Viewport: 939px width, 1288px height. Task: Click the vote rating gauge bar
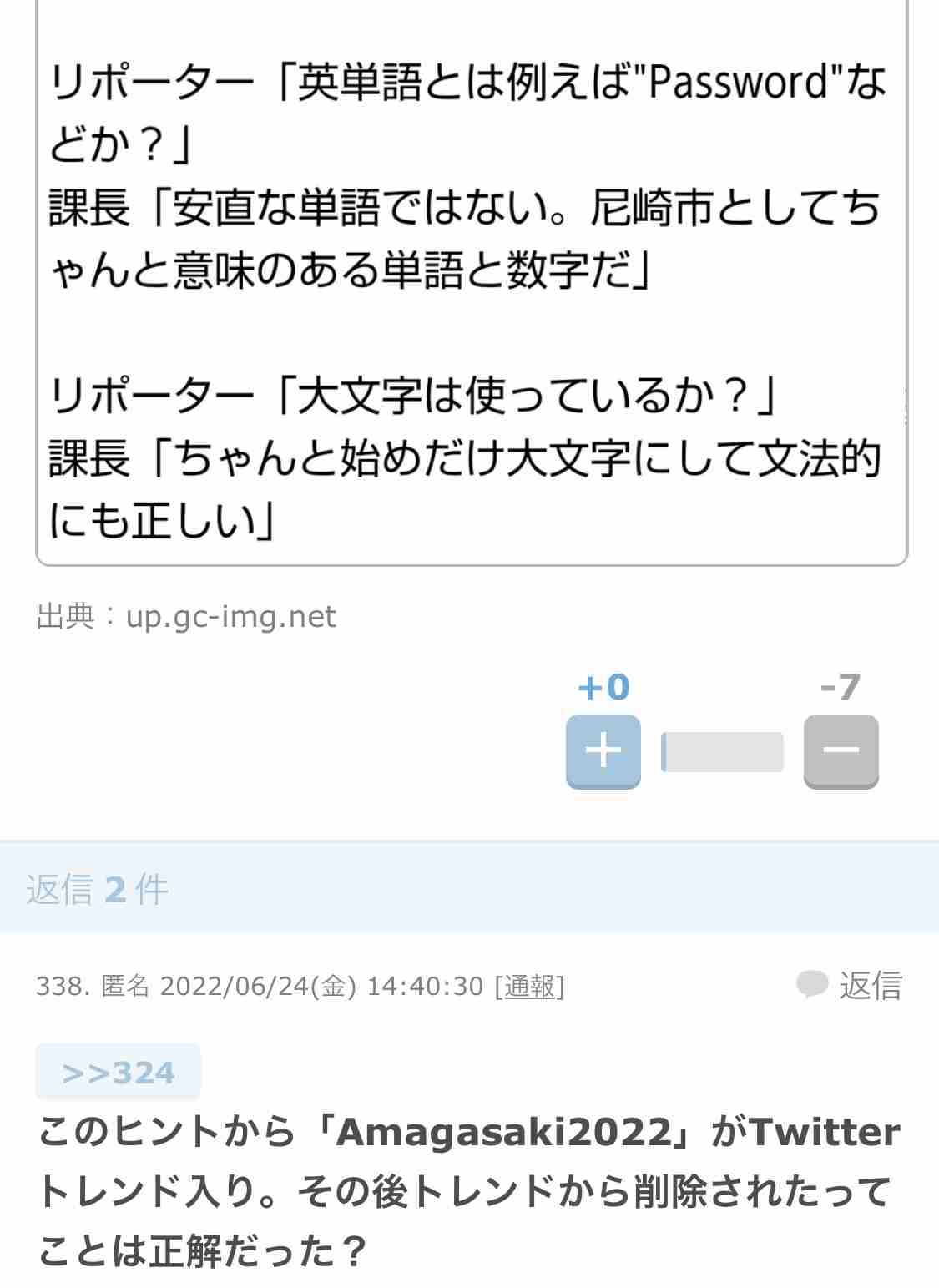click(721, 750)
